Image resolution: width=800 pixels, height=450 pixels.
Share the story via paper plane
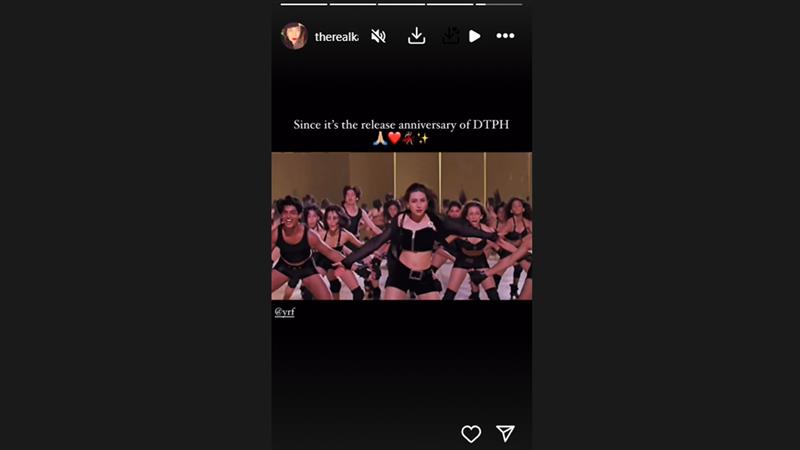click(506, 433)
